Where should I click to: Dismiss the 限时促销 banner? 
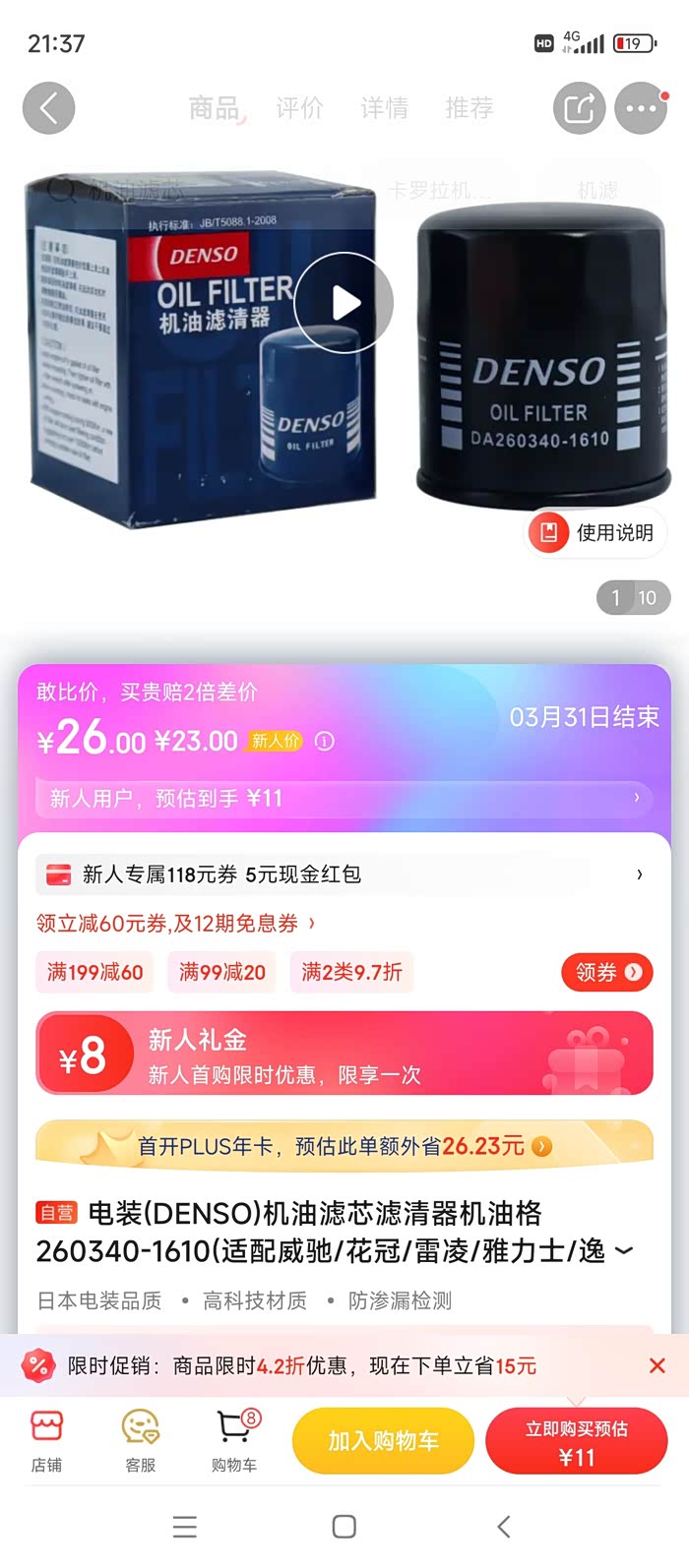657,1365
